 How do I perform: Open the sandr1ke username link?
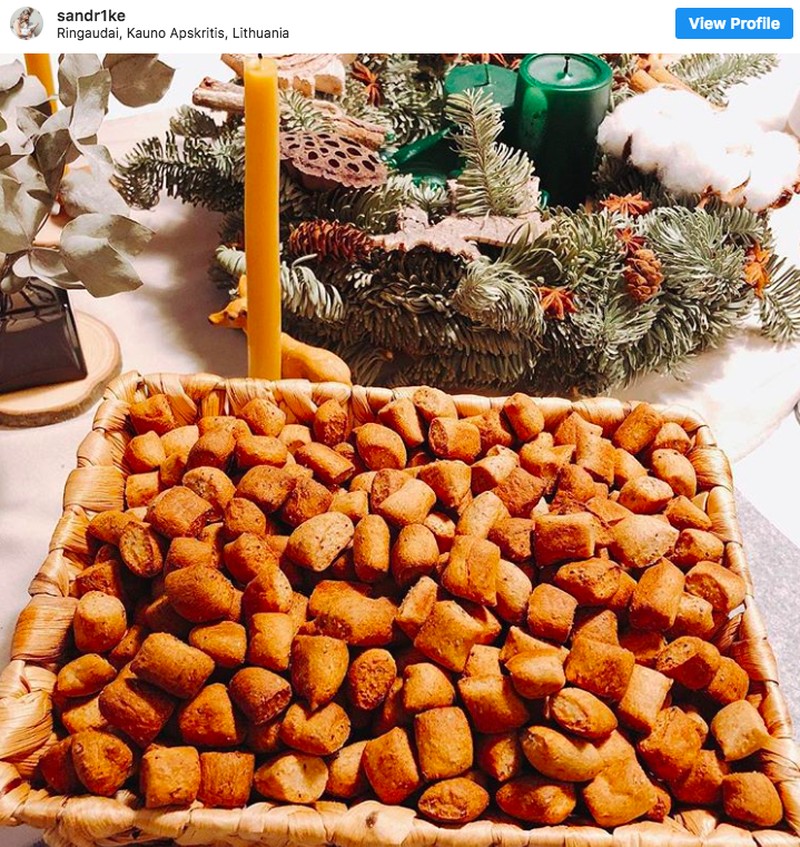[91, 15]
